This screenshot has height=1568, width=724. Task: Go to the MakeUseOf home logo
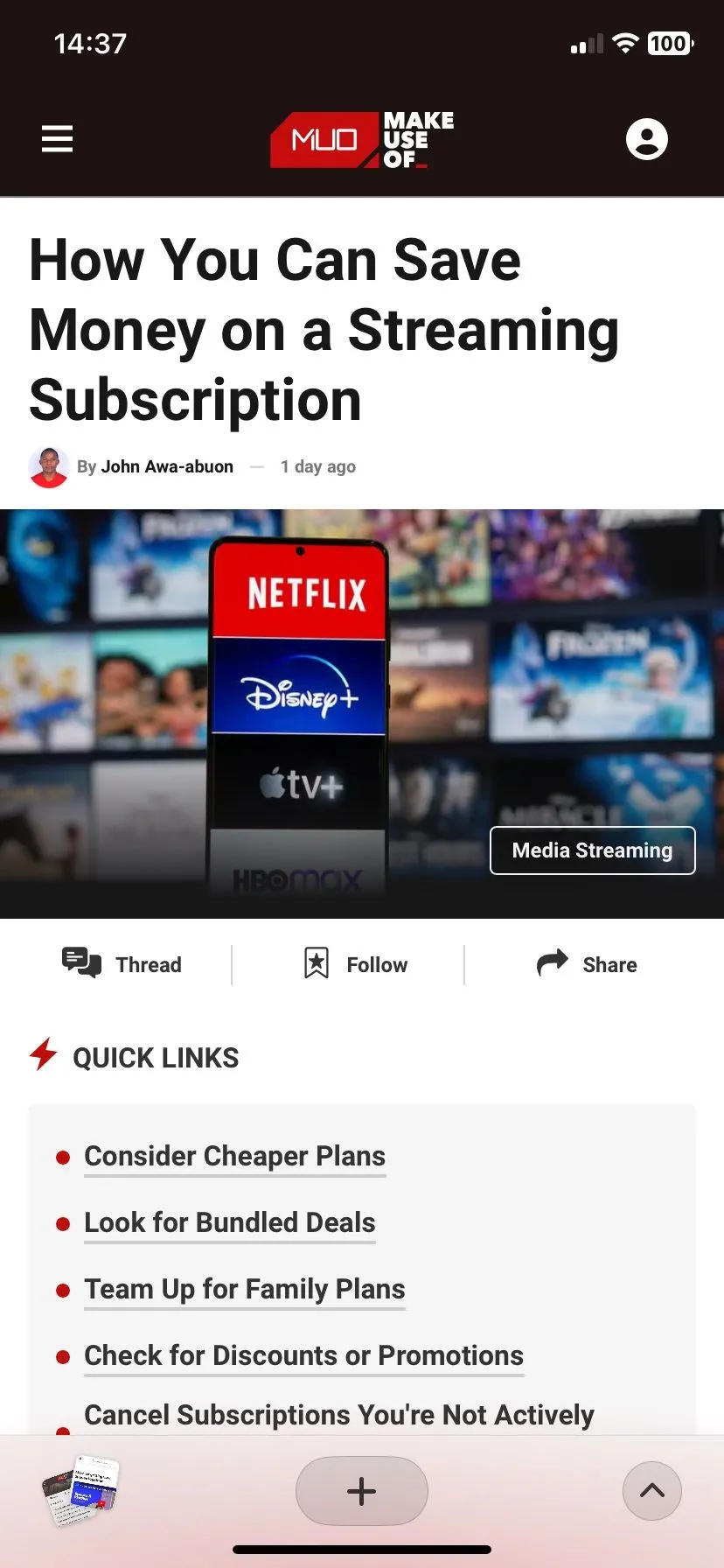[x=361, y=139]
